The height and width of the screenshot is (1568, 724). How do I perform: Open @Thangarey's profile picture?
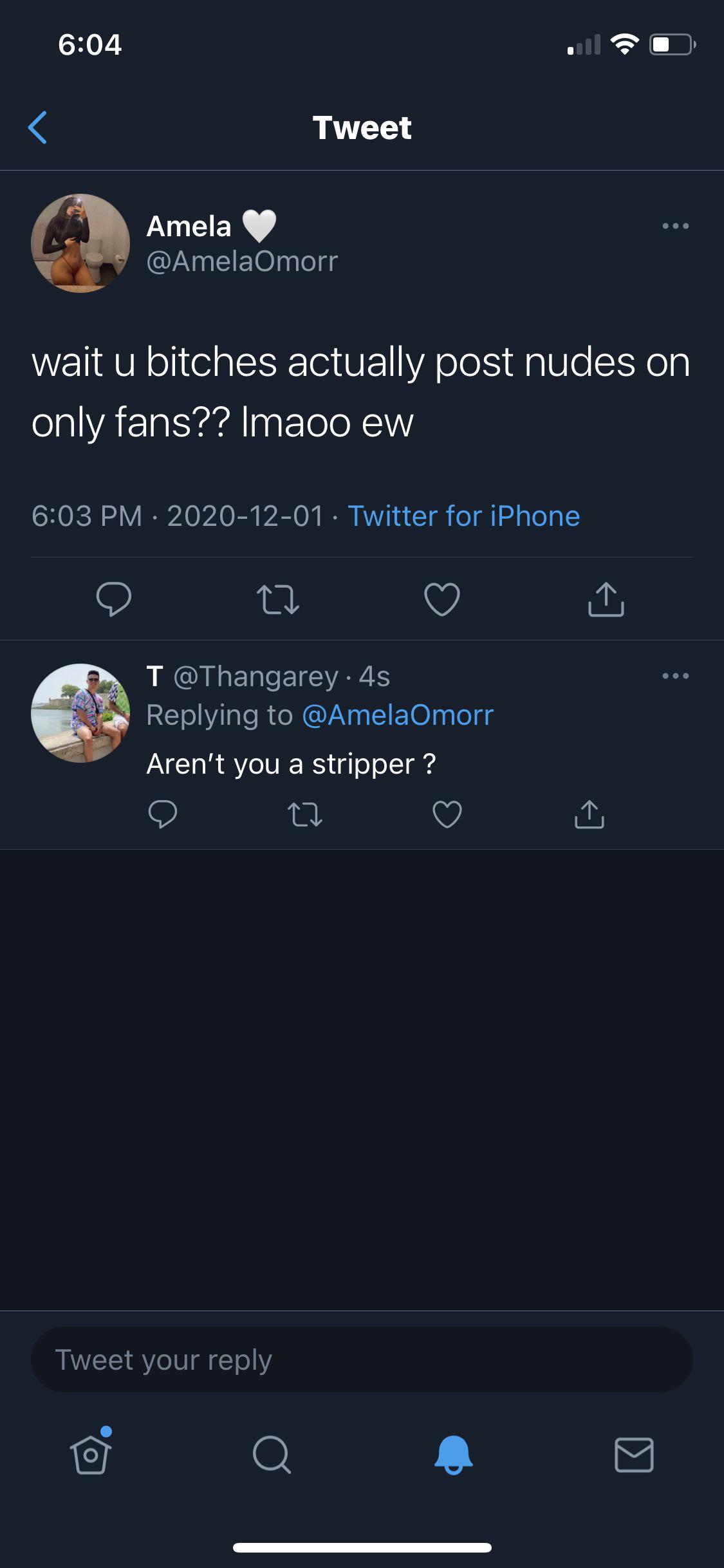pyautogui.click(x=80, y=713)
